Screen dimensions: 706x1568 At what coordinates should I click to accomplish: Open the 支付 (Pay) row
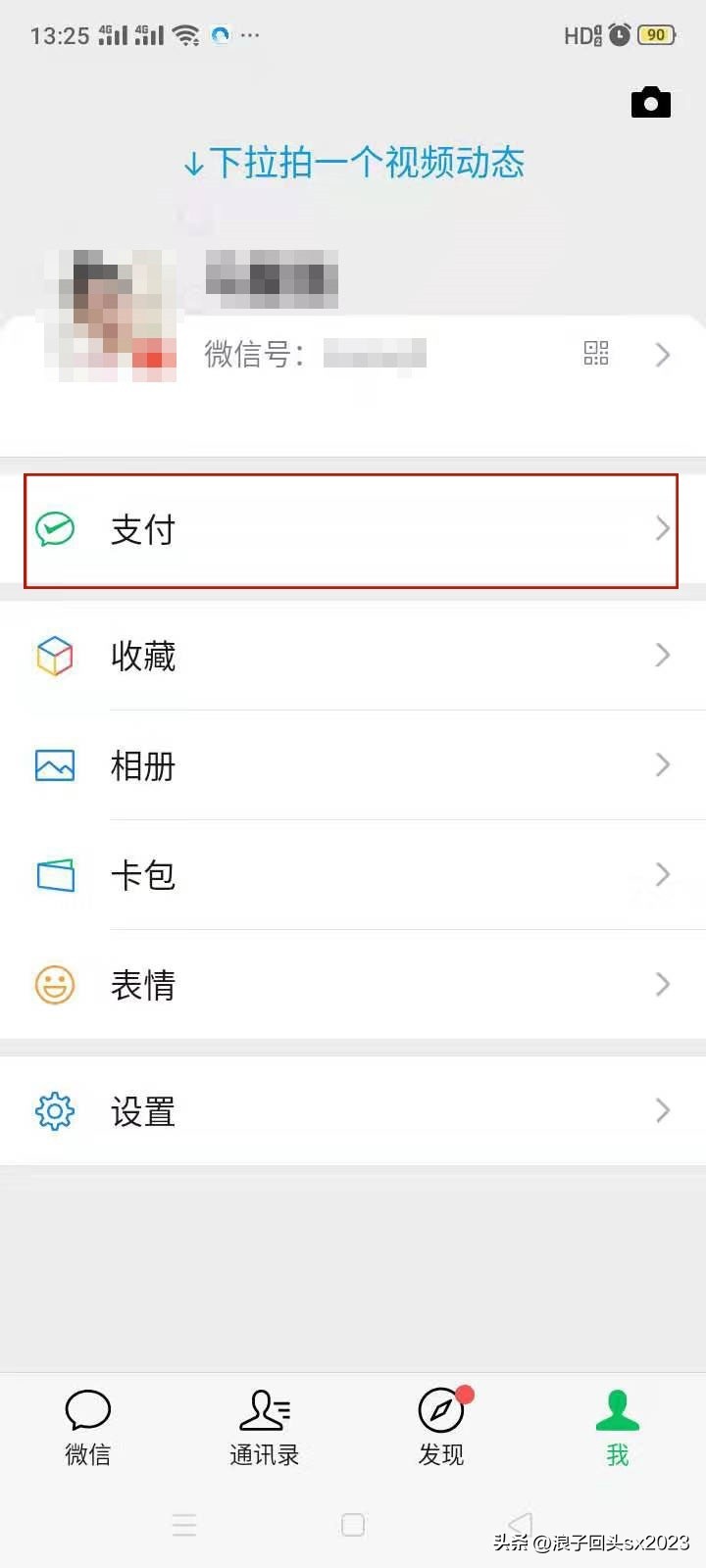[x=351, y=530]
